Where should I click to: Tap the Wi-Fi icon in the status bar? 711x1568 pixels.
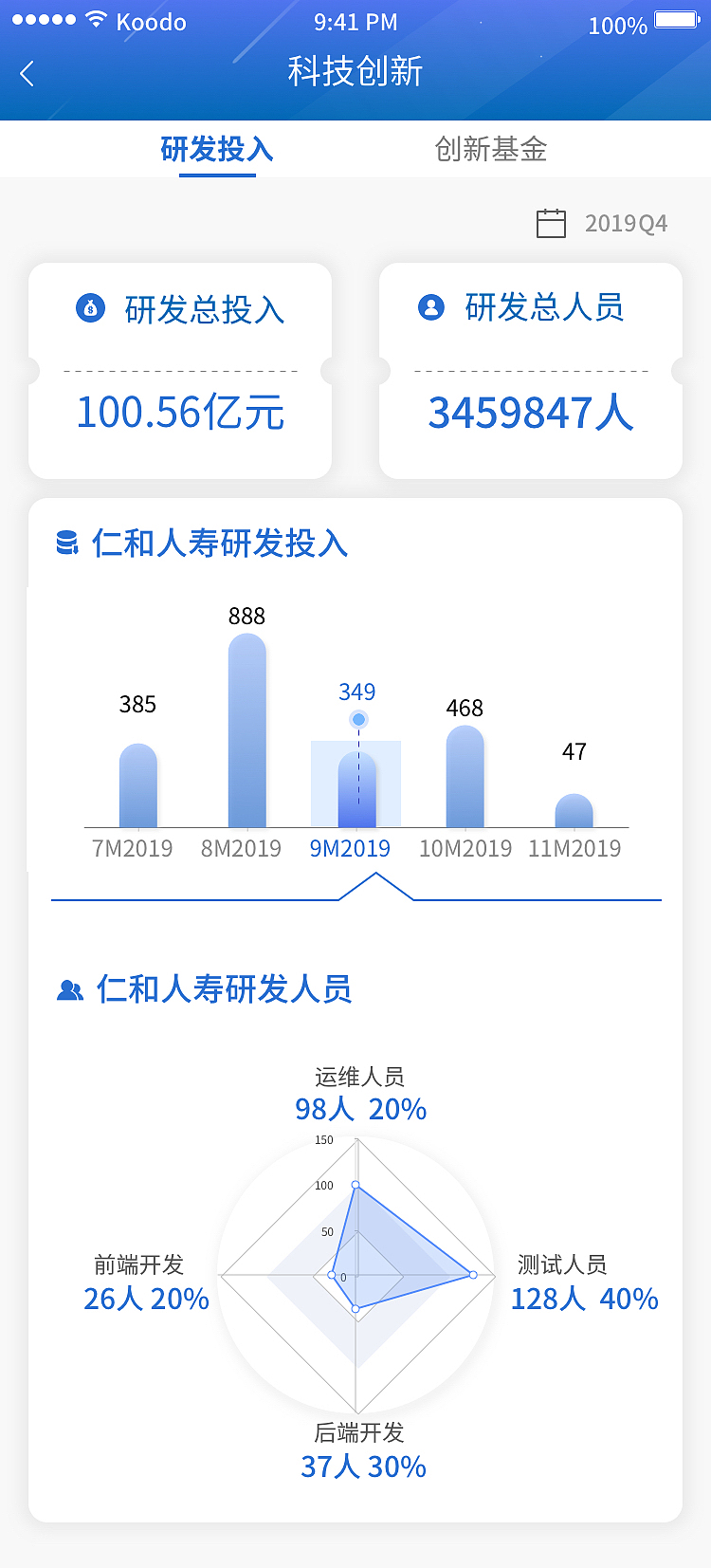click(96, 16)
